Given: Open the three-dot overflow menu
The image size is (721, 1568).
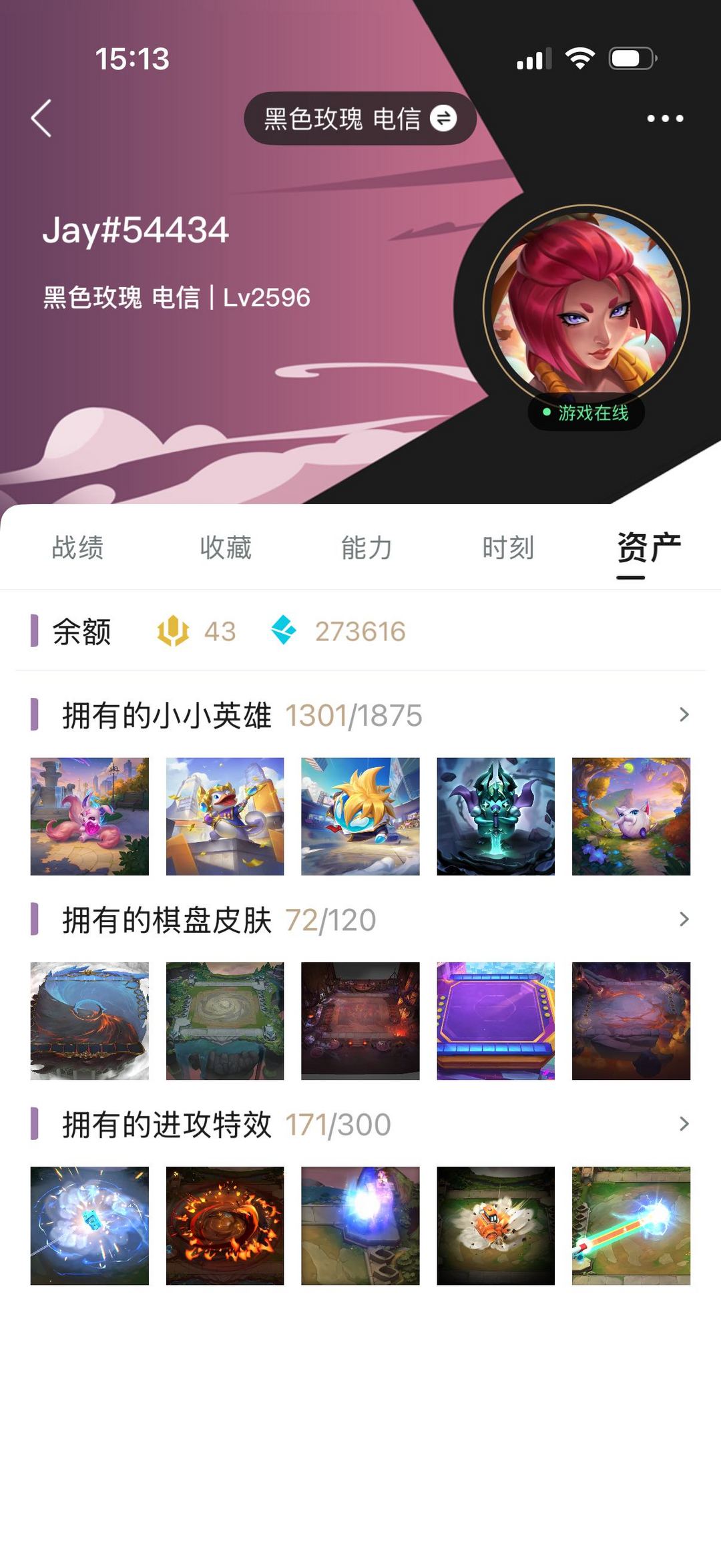Looking at the screenshot, I should [665, 118].
